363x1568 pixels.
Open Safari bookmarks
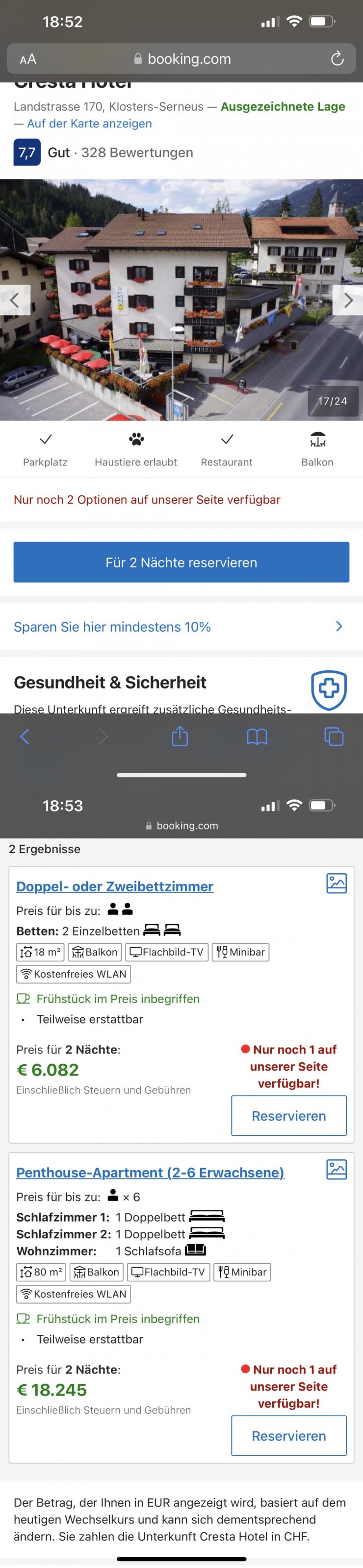pos(257,736)
